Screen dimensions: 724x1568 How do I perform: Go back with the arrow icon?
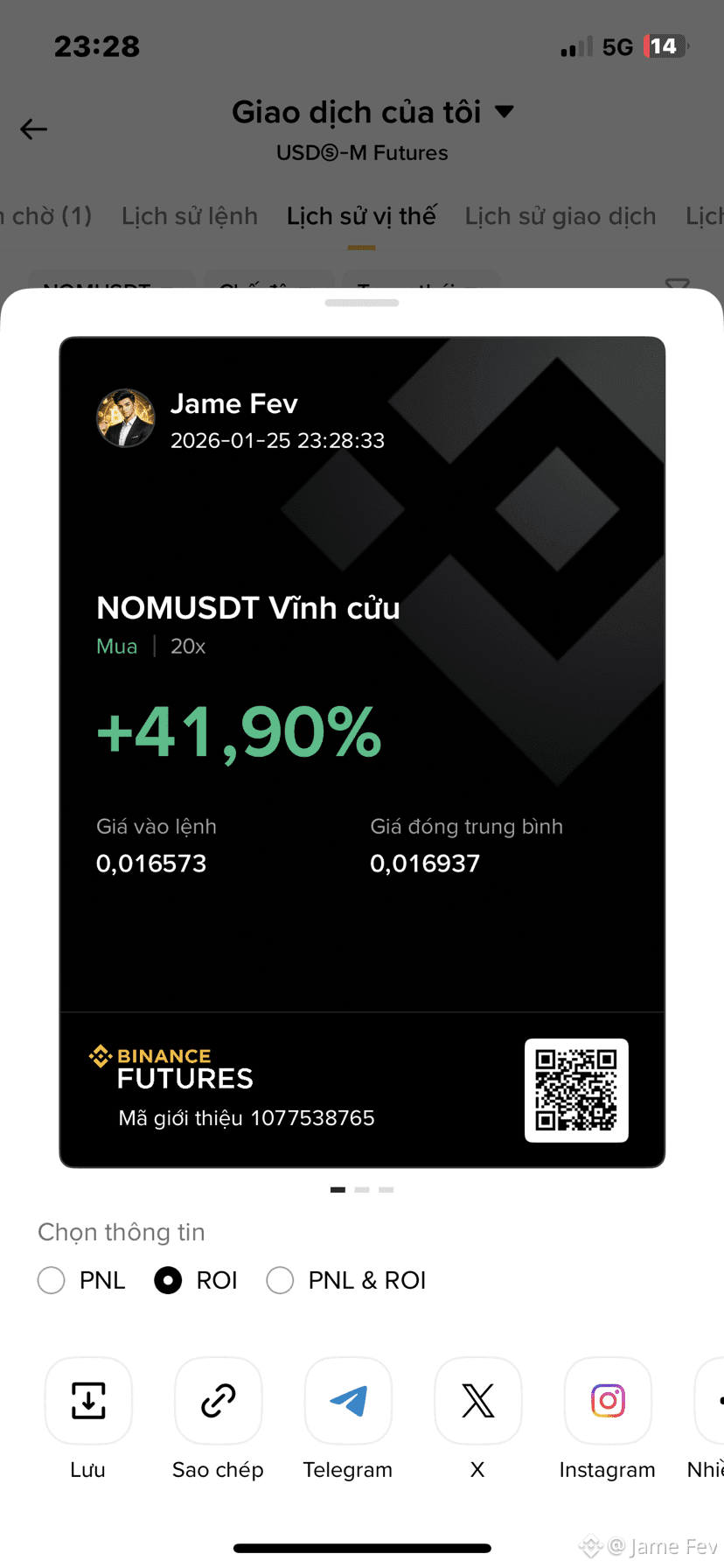34,129
